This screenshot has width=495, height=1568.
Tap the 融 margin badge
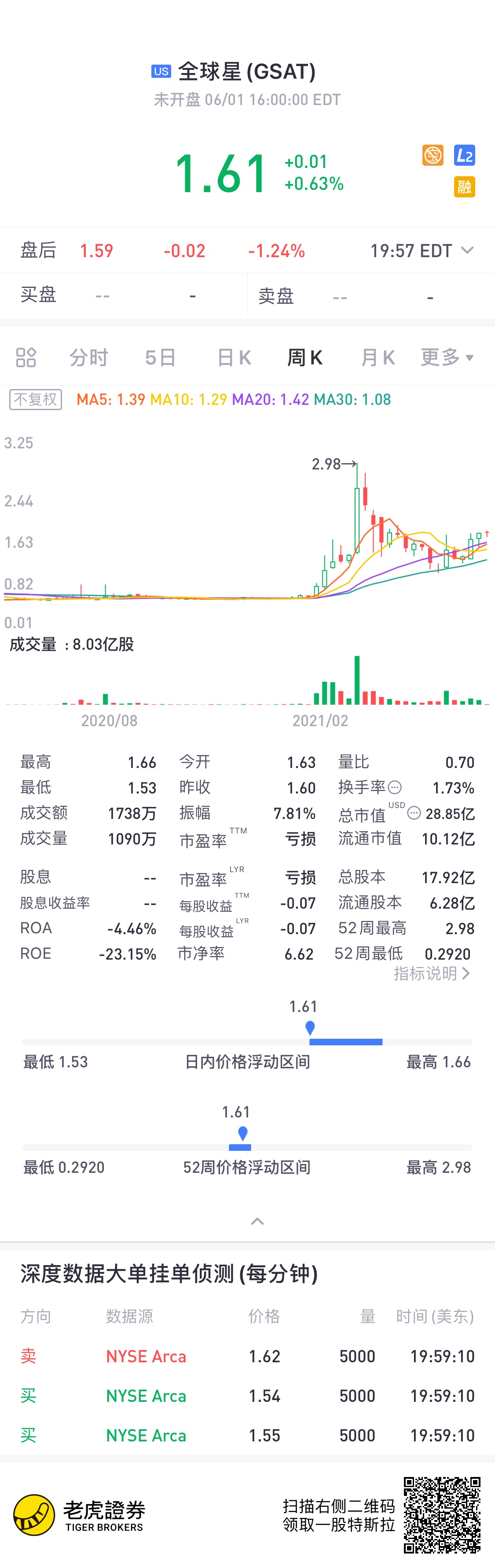[465, 187]
